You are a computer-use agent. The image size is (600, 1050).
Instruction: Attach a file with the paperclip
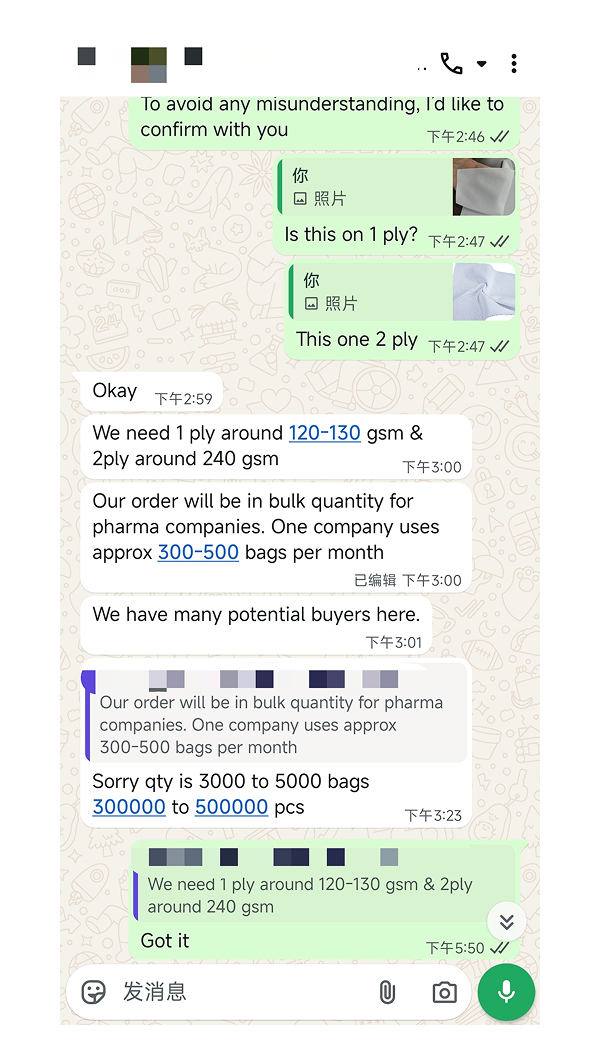pos(387,992)
